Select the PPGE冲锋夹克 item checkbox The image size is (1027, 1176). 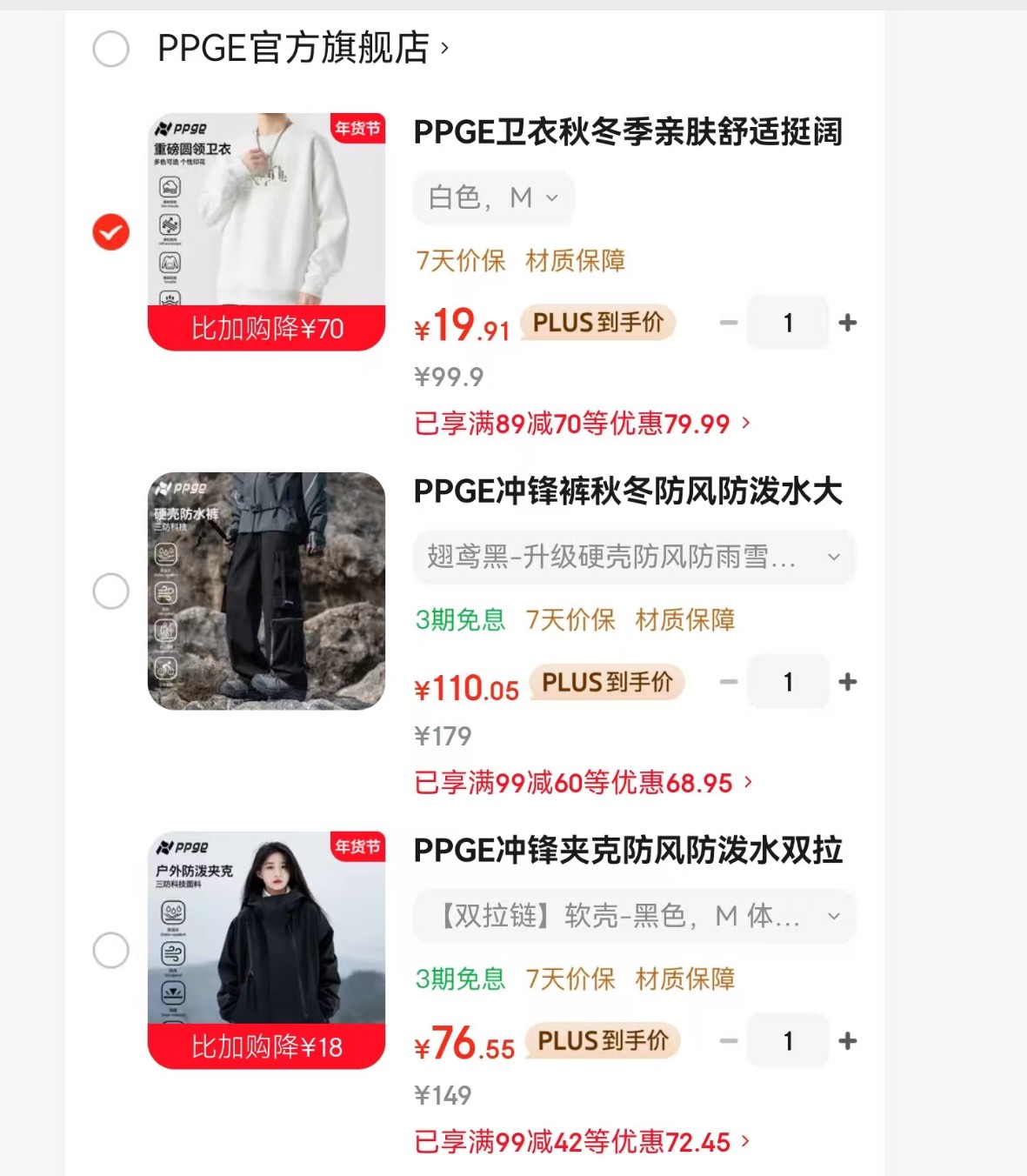111,951
